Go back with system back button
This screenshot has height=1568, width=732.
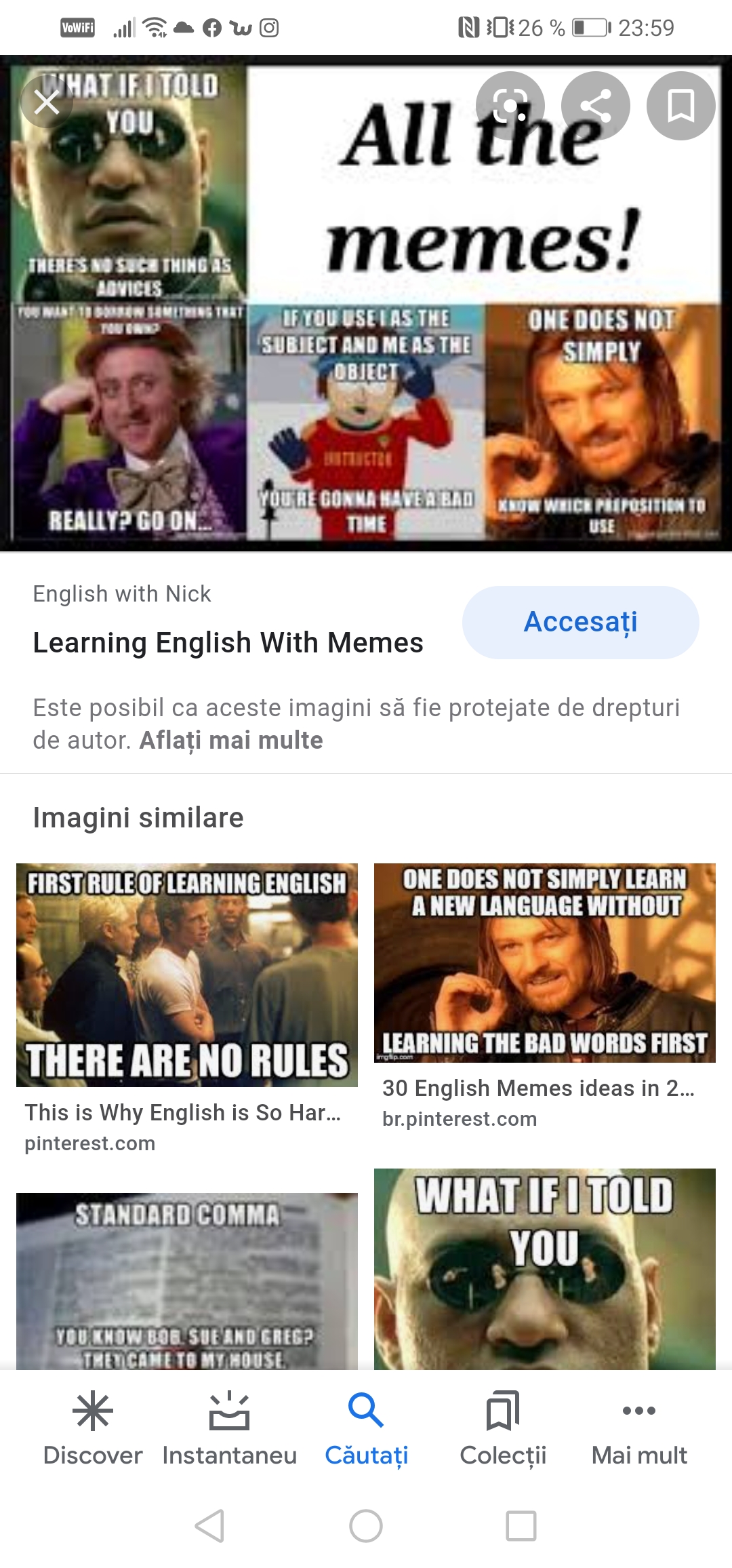click(x=209, y=1526)
